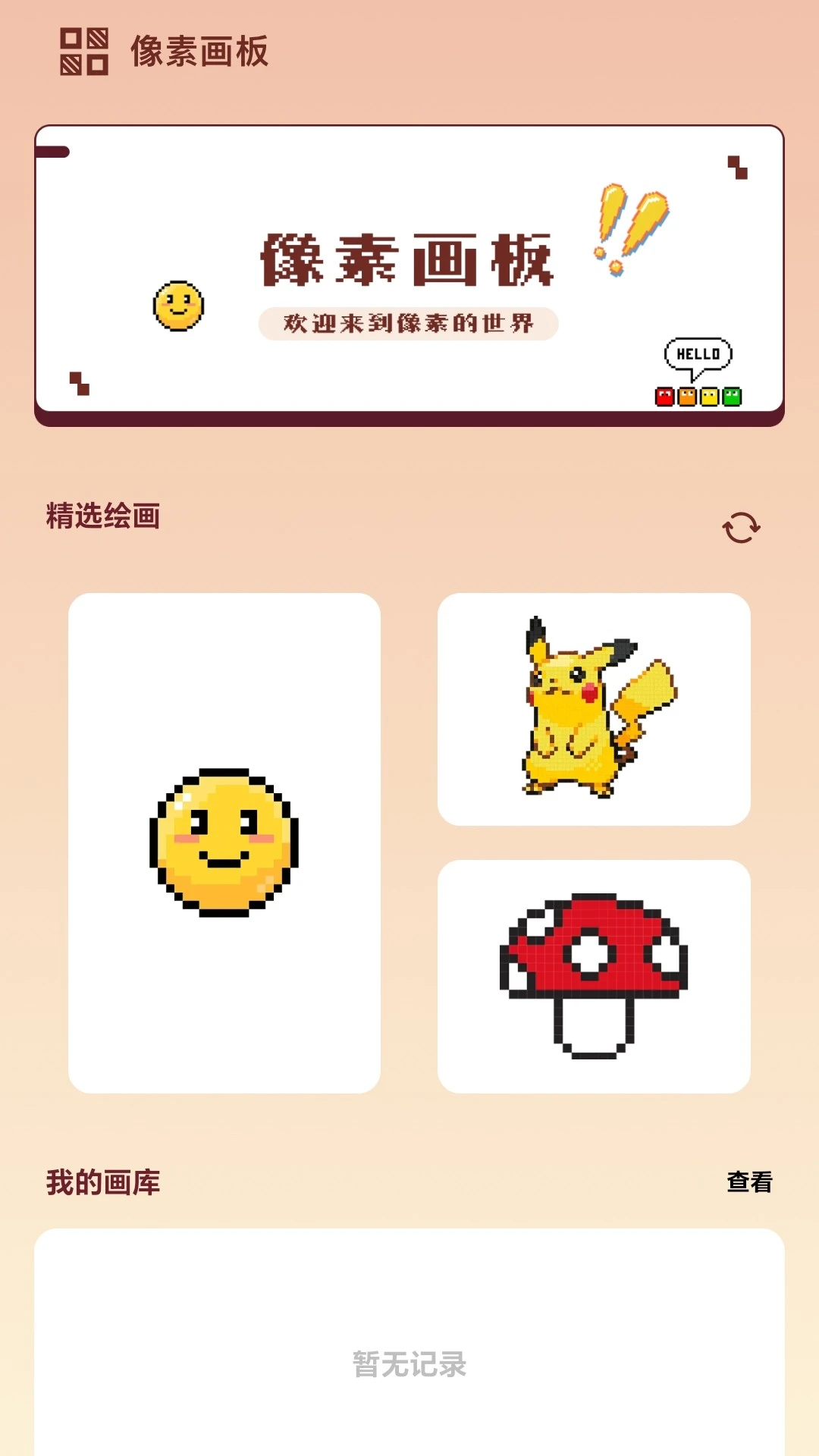Click the welcome banner card
This screenshot has width=819, height=1456.
coord(409,273)
